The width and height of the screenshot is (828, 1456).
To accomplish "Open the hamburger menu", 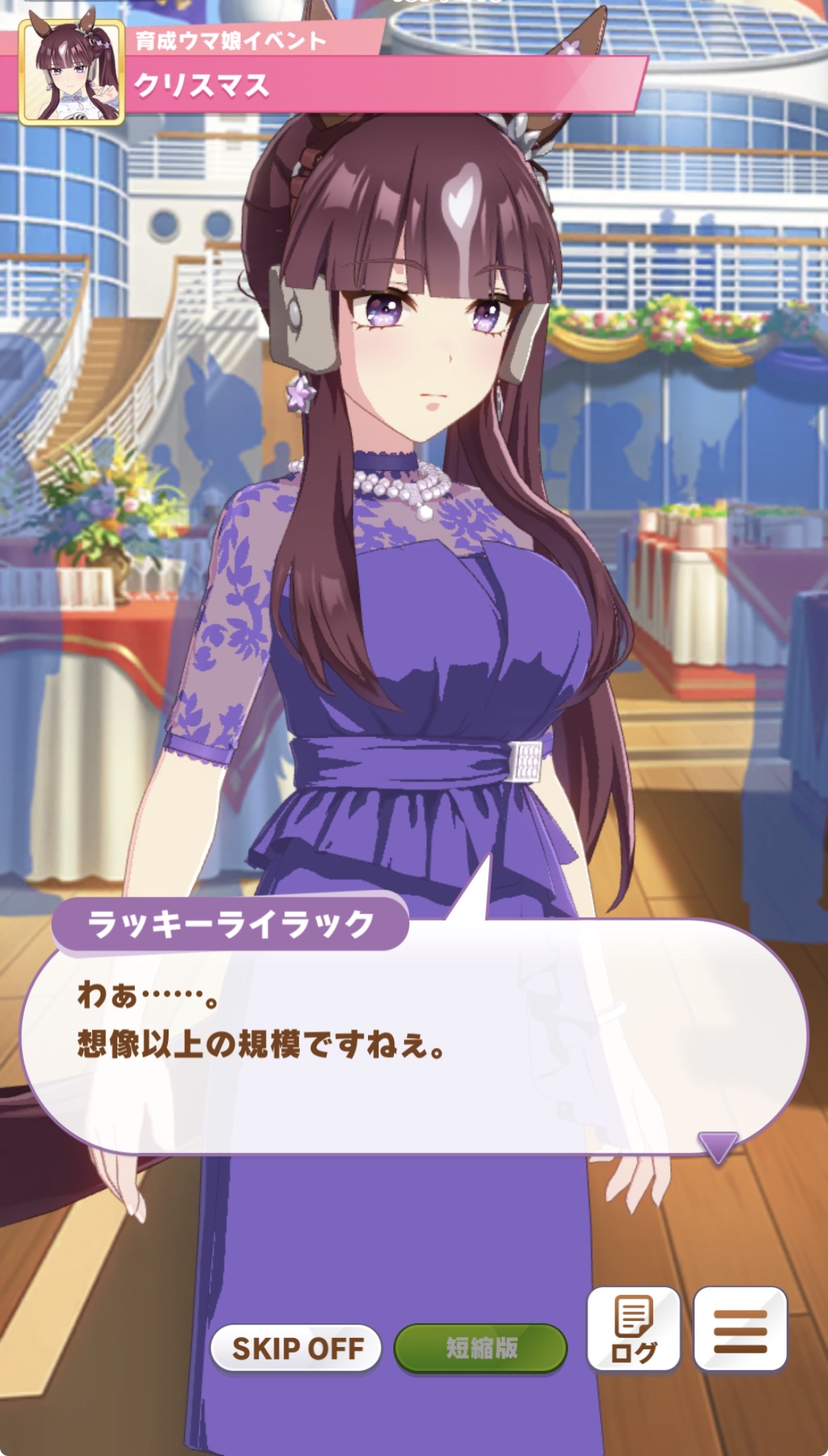I will pyautogui.click(x=740, y=1329).
